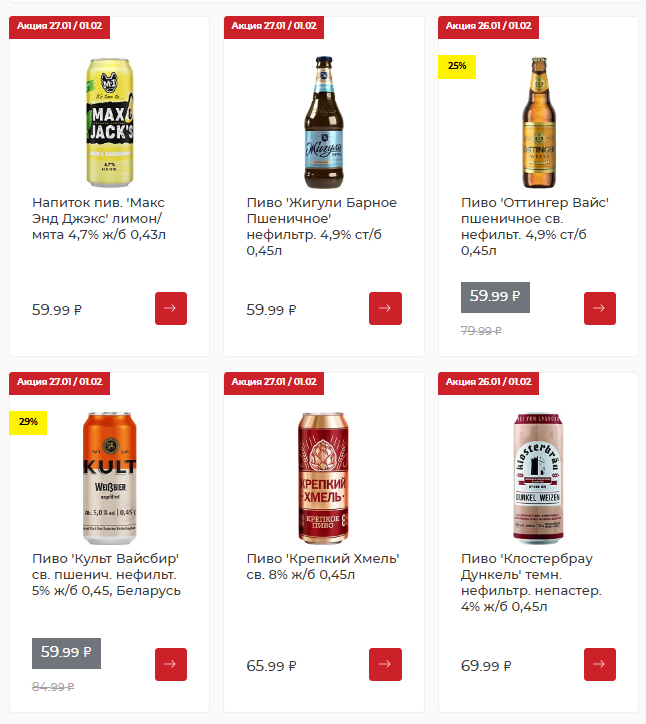Tap the arrow button for Клостербрау Дункель
Image resolution: width=646 pixels, height=724 pixels.
tap(599, 664)
